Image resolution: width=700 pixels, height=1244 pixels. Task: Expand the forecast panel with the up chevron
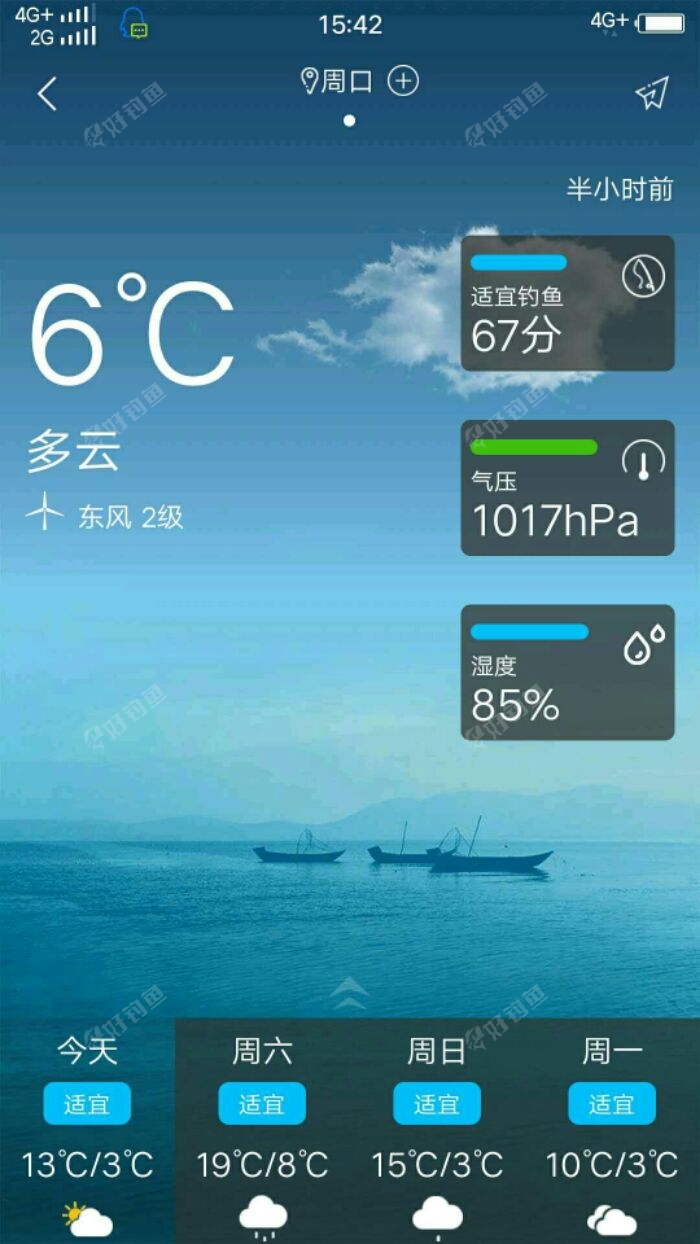pos(349,993)
